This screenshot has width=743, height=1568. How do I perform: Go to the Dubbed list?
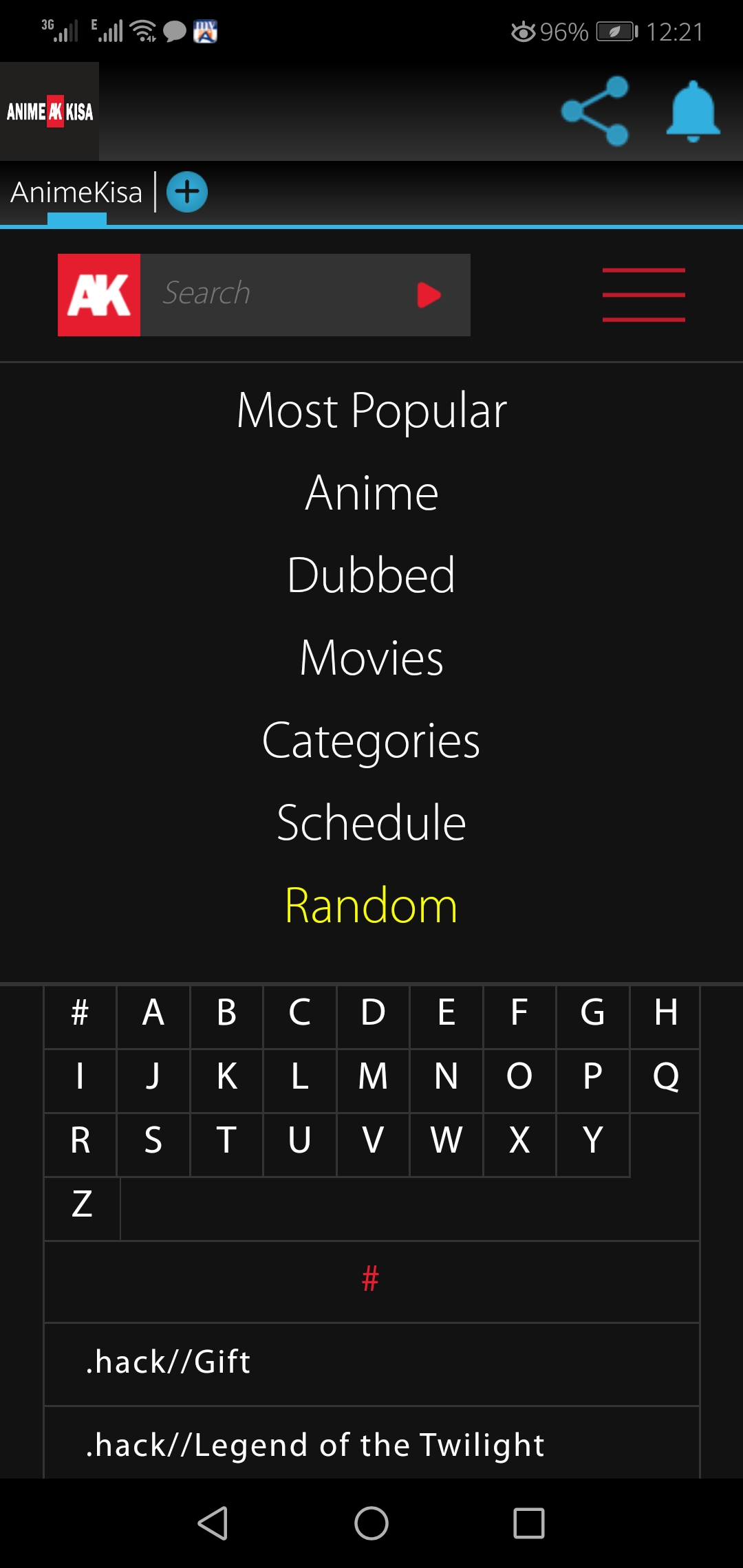click(371, 575)
